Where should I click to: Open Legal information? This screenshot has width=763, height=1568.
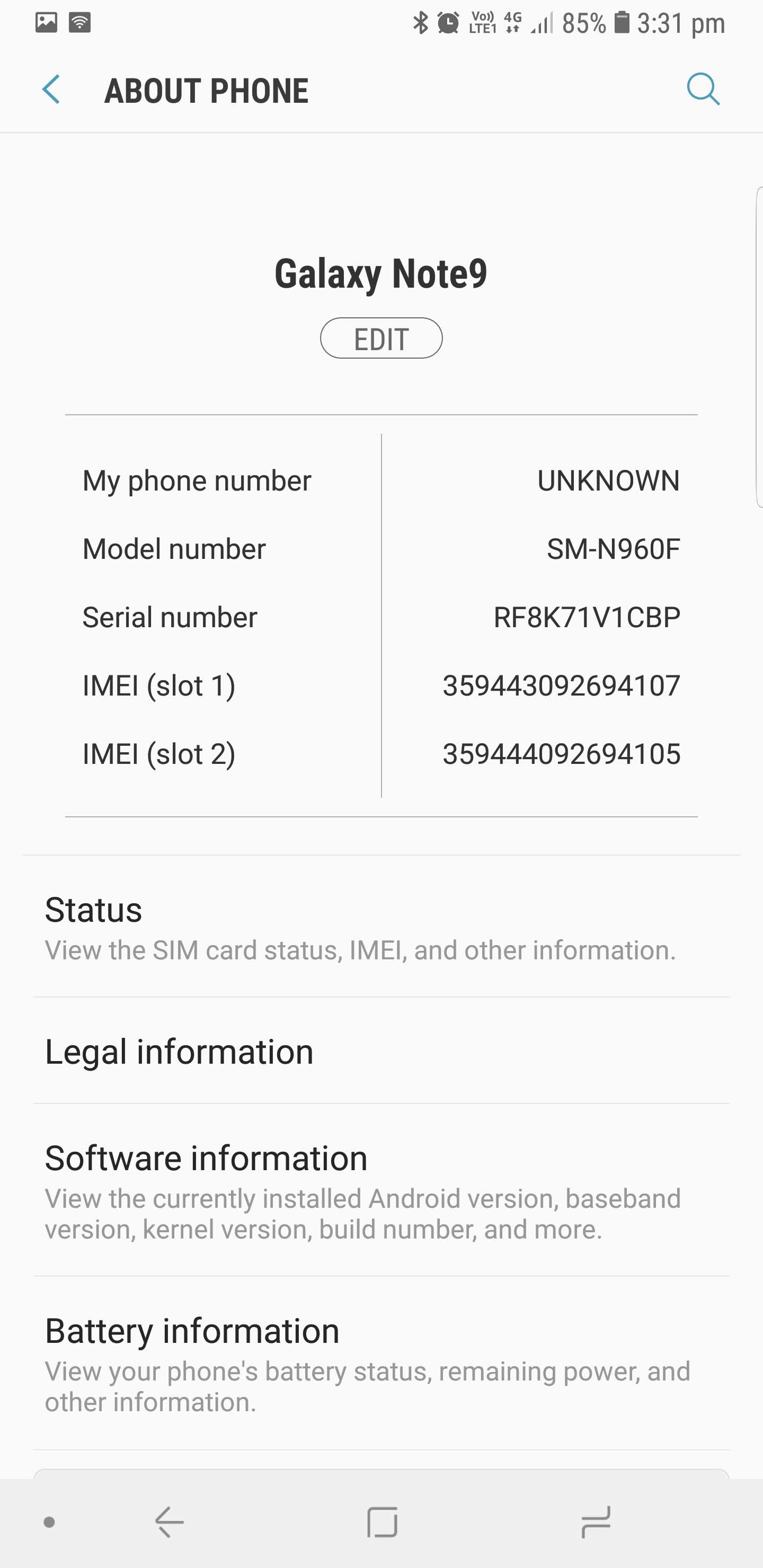381,1051
